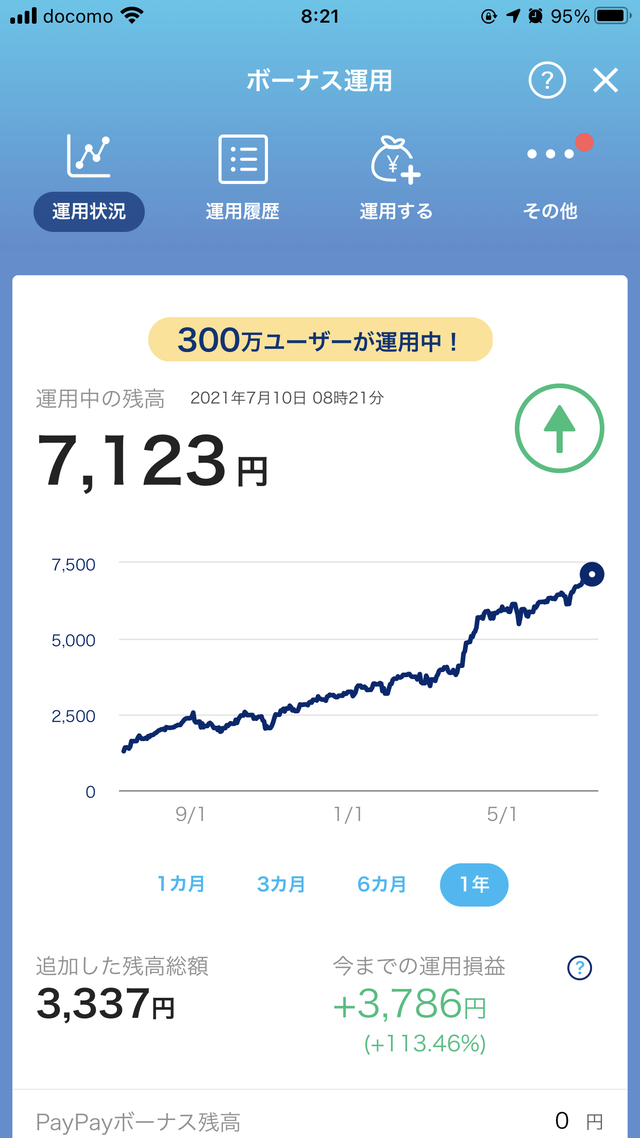This screenshot has height=1138, width=640.
Task: Switch chart to 6カ月 range
Action: click(x=382, y=884)
